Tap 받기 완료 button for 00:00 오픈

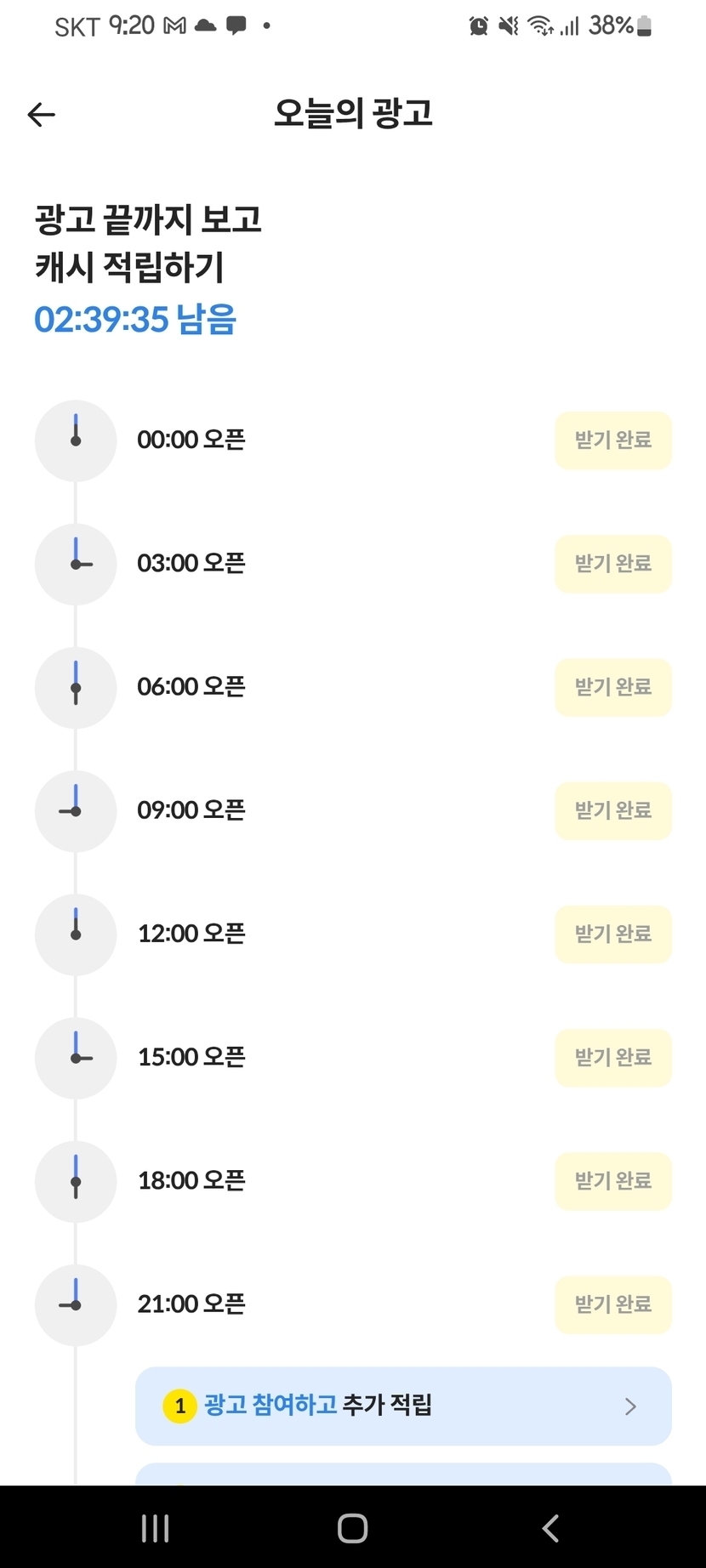[612, 440]
